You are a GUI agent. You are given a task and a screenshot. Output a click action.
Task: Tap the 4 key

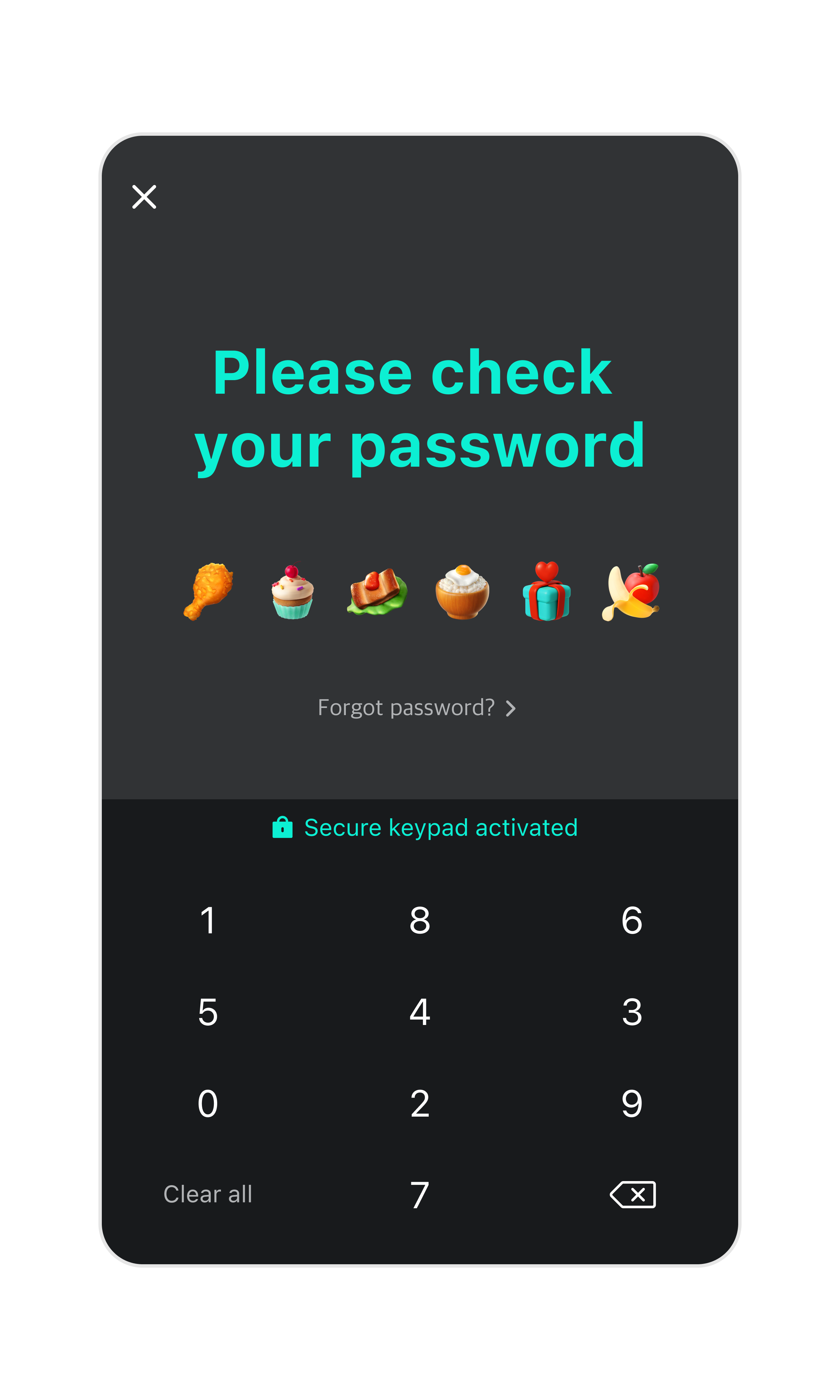[420, 1012]
